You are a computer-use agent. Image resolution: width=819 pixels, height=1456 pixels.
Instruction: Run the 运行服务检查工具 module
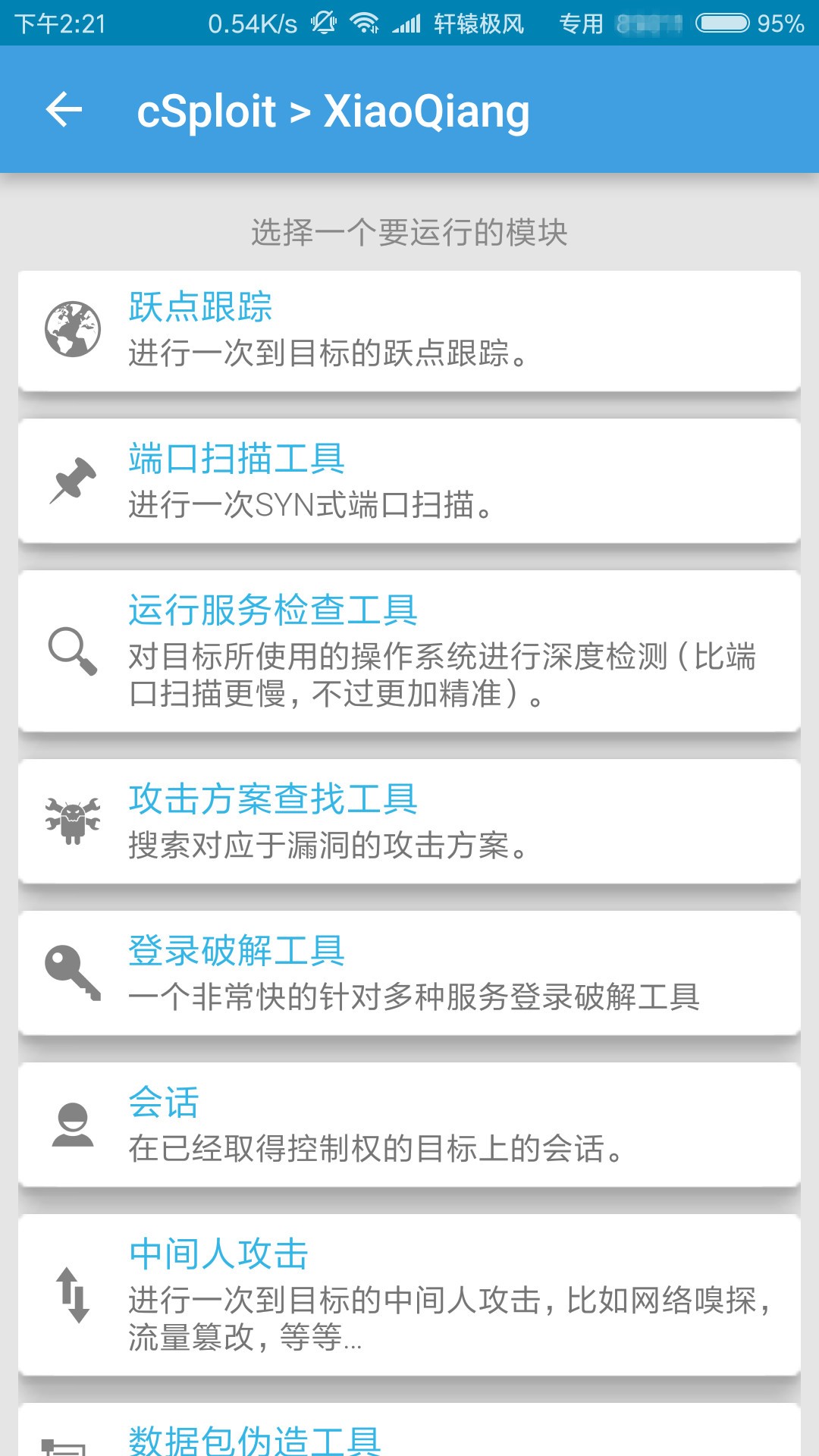click(409, 651)
